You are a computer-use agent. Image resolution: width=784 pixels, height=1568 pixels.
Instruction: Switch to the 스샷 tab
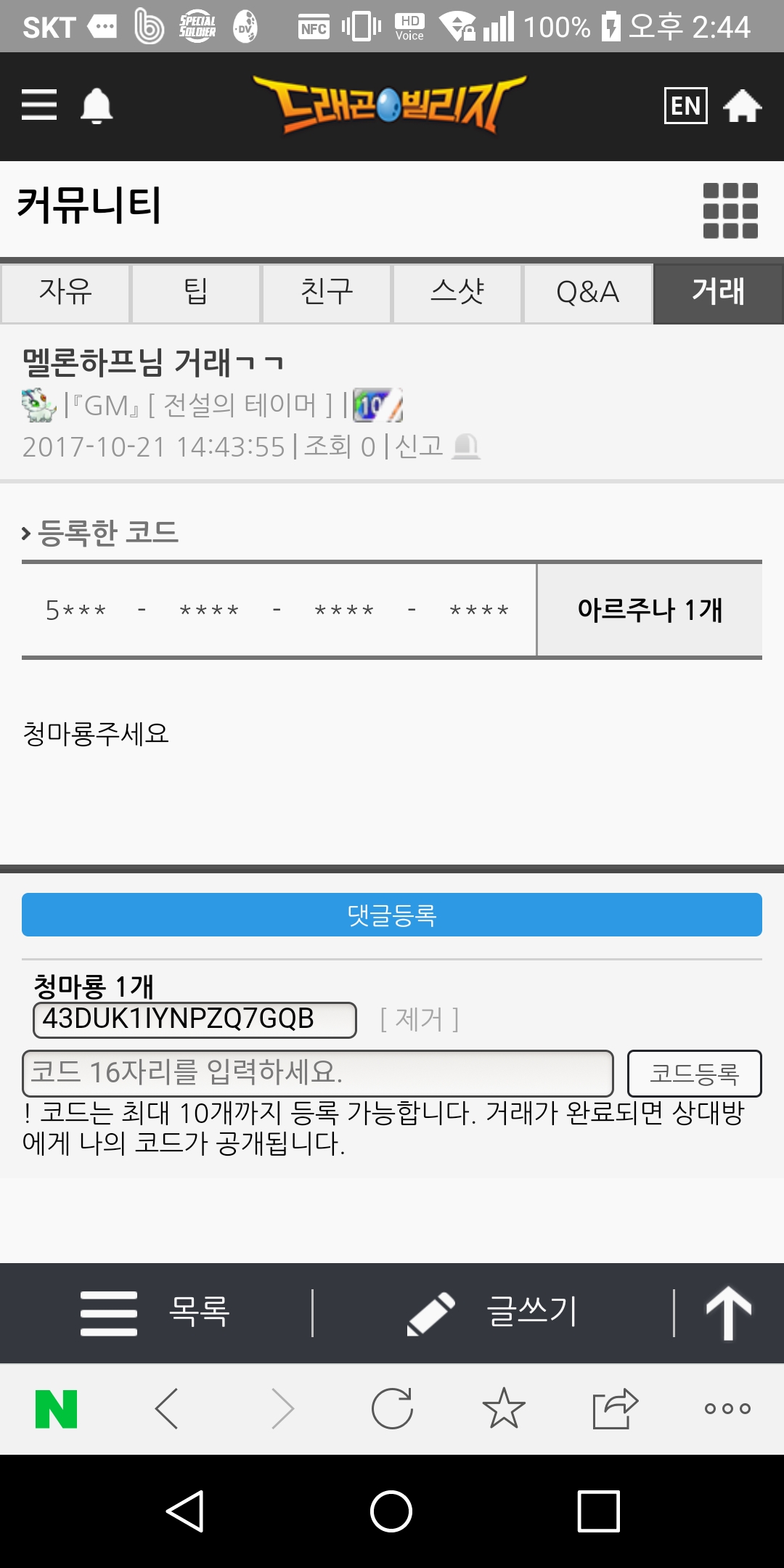(457, 293)
